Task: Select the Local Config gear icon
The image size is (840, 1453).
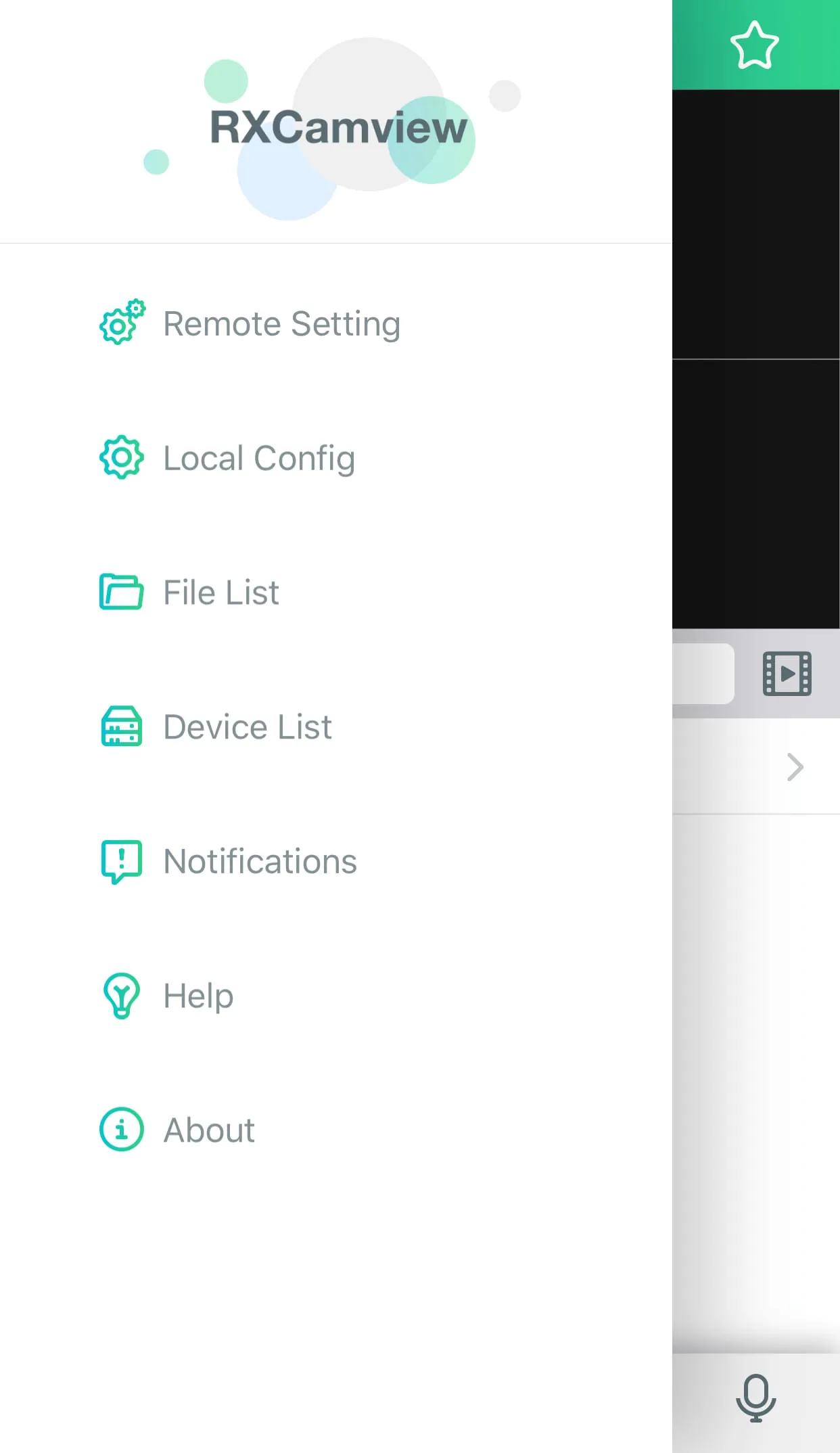Action: click(120, 457)
